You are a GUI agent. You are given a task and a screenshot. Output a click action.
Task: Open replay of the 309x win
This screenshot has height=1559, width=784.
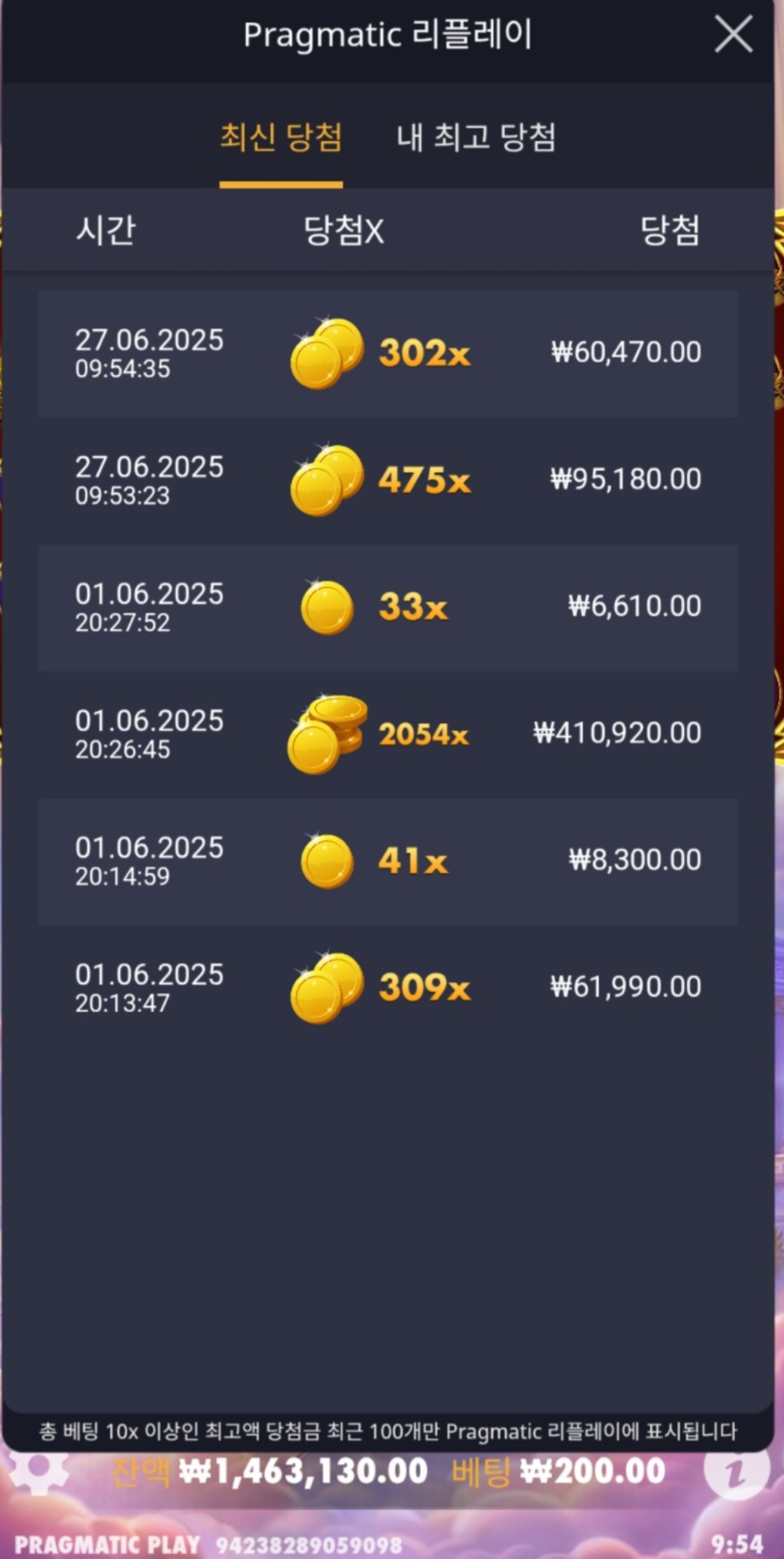[387, 988]
